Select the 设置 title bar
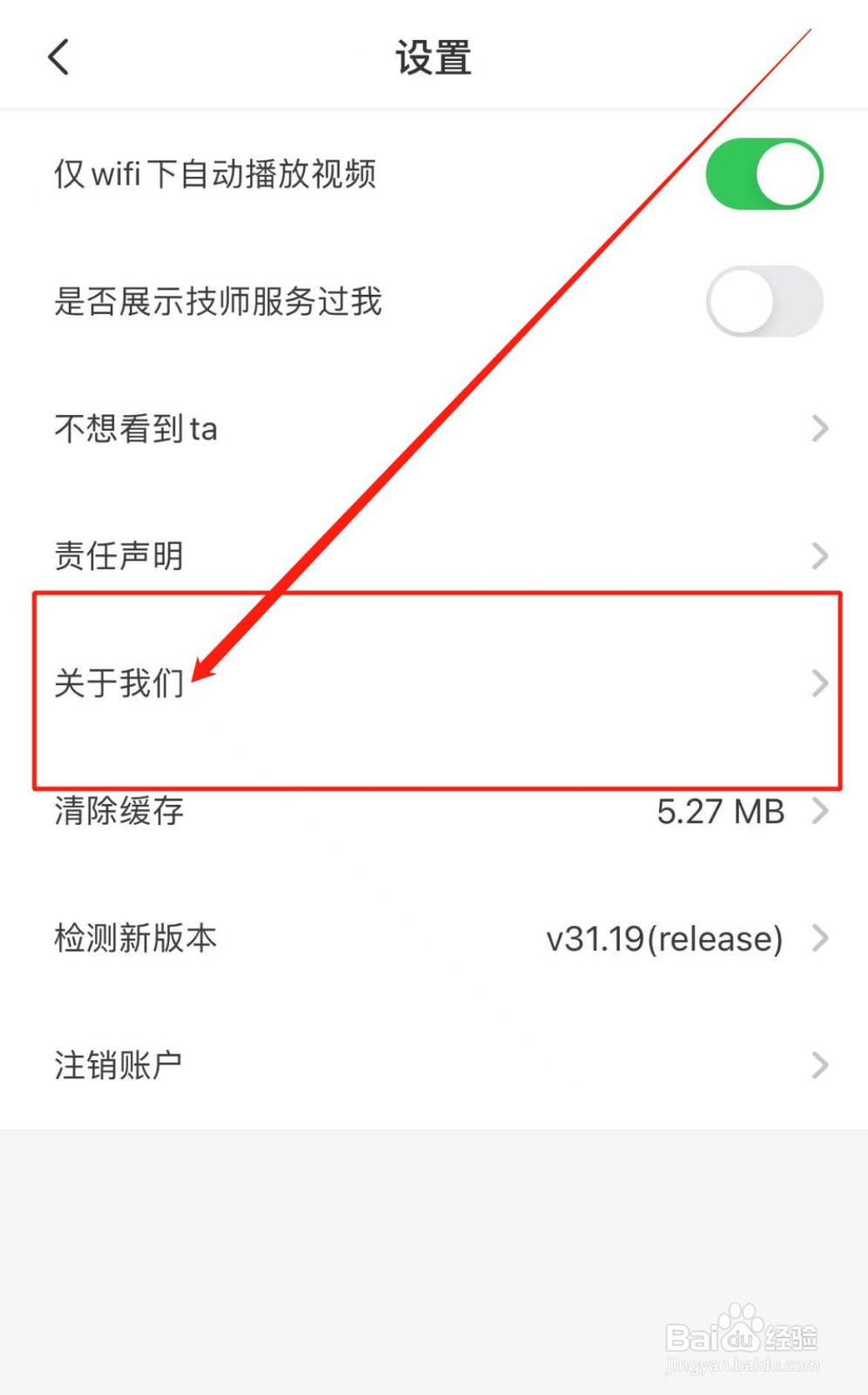The image size is (868, 1395). click(433, 56)
